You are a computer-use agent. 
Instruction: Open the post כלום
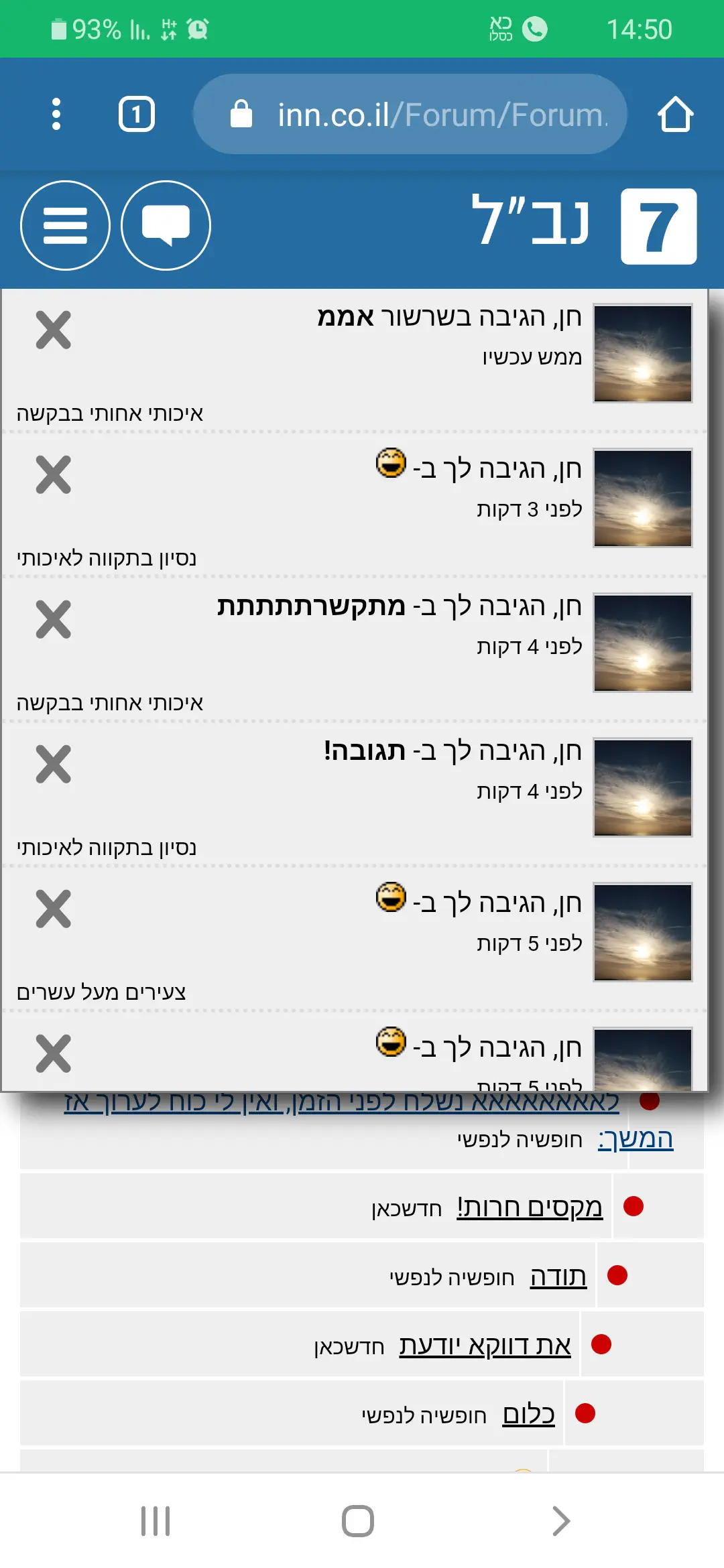coord(529,1415)
